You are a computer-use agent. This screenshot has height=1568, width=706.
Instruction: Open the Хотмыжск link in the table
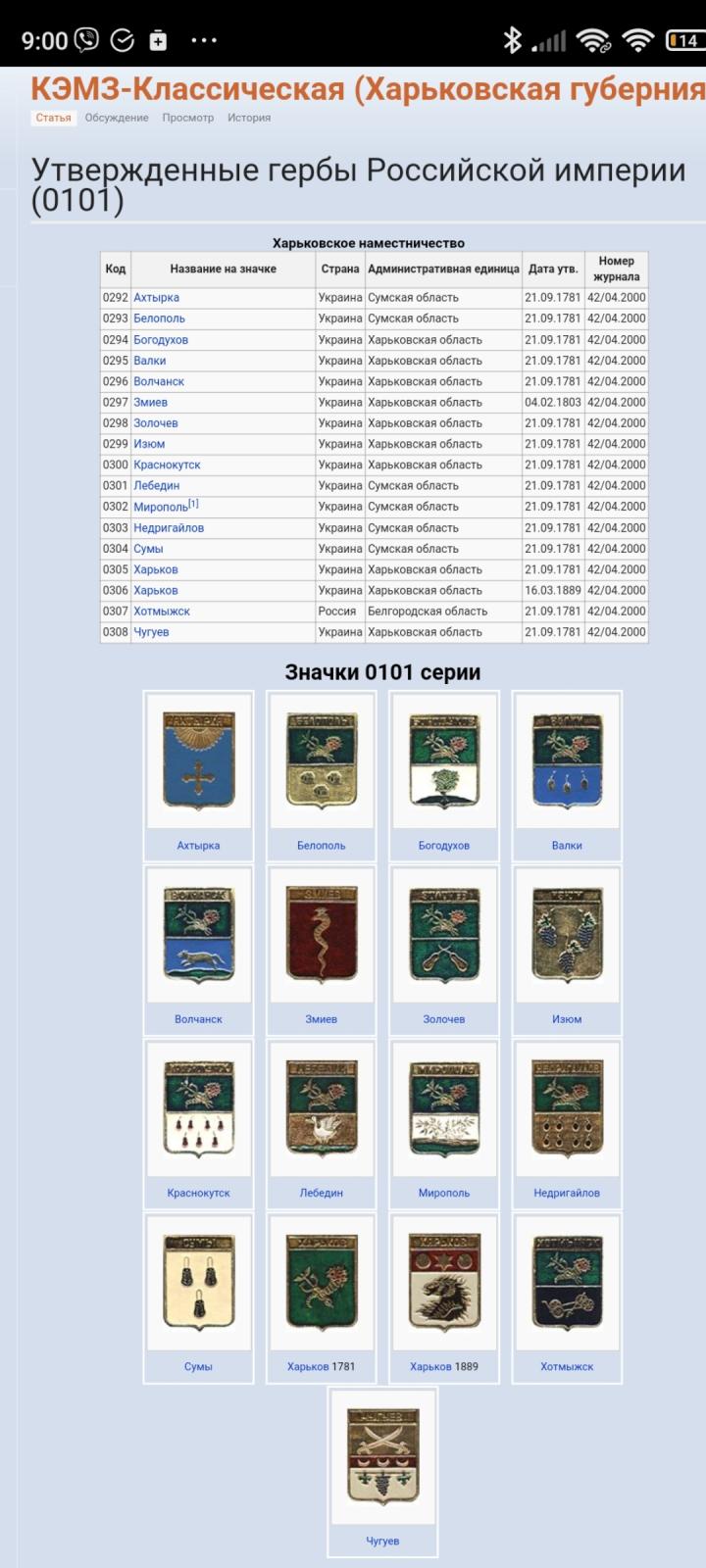pos(163,612)
